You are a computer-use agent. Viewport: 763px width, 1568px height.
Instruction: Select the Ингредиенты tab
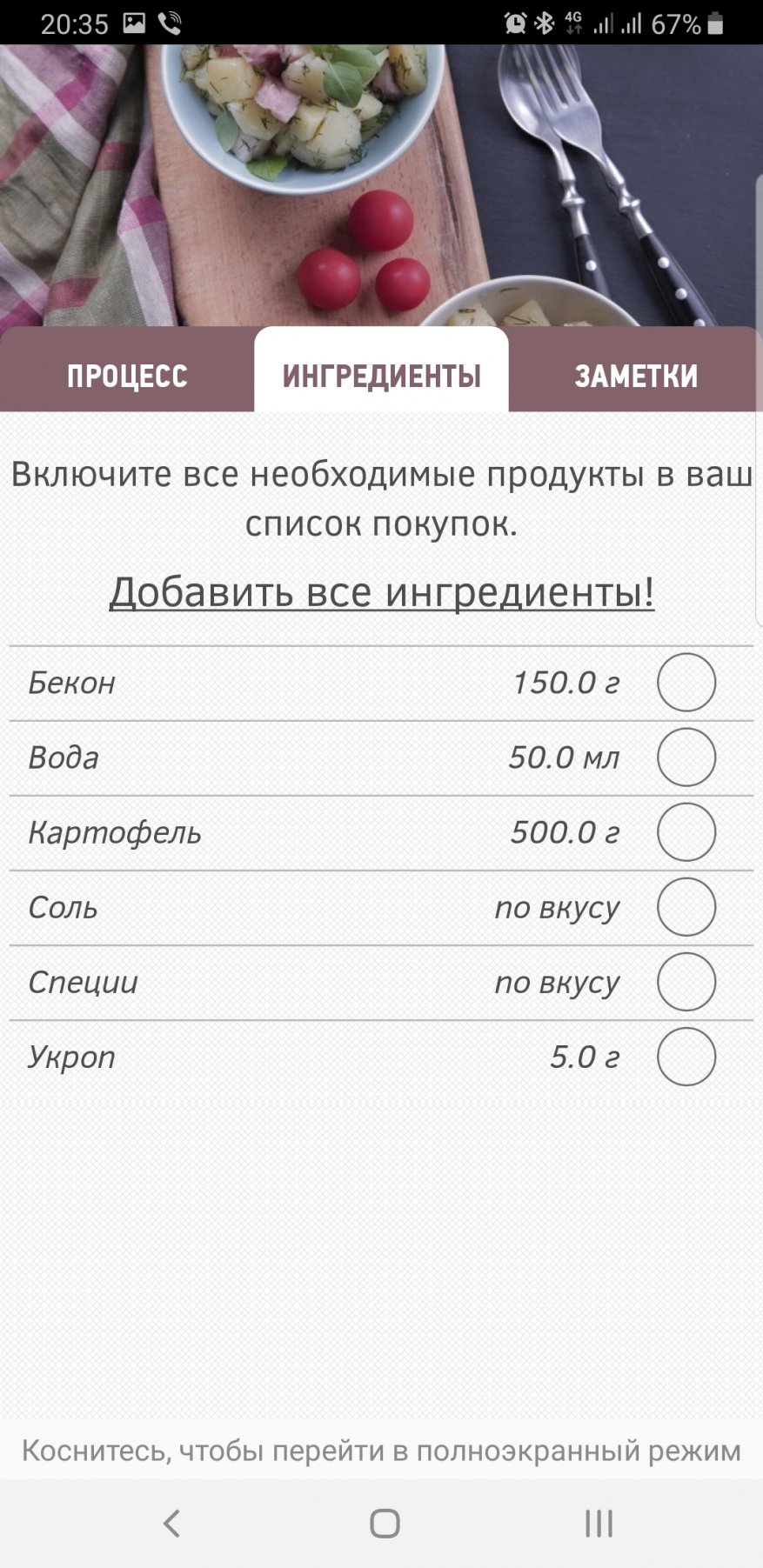[x=381, y=376]
